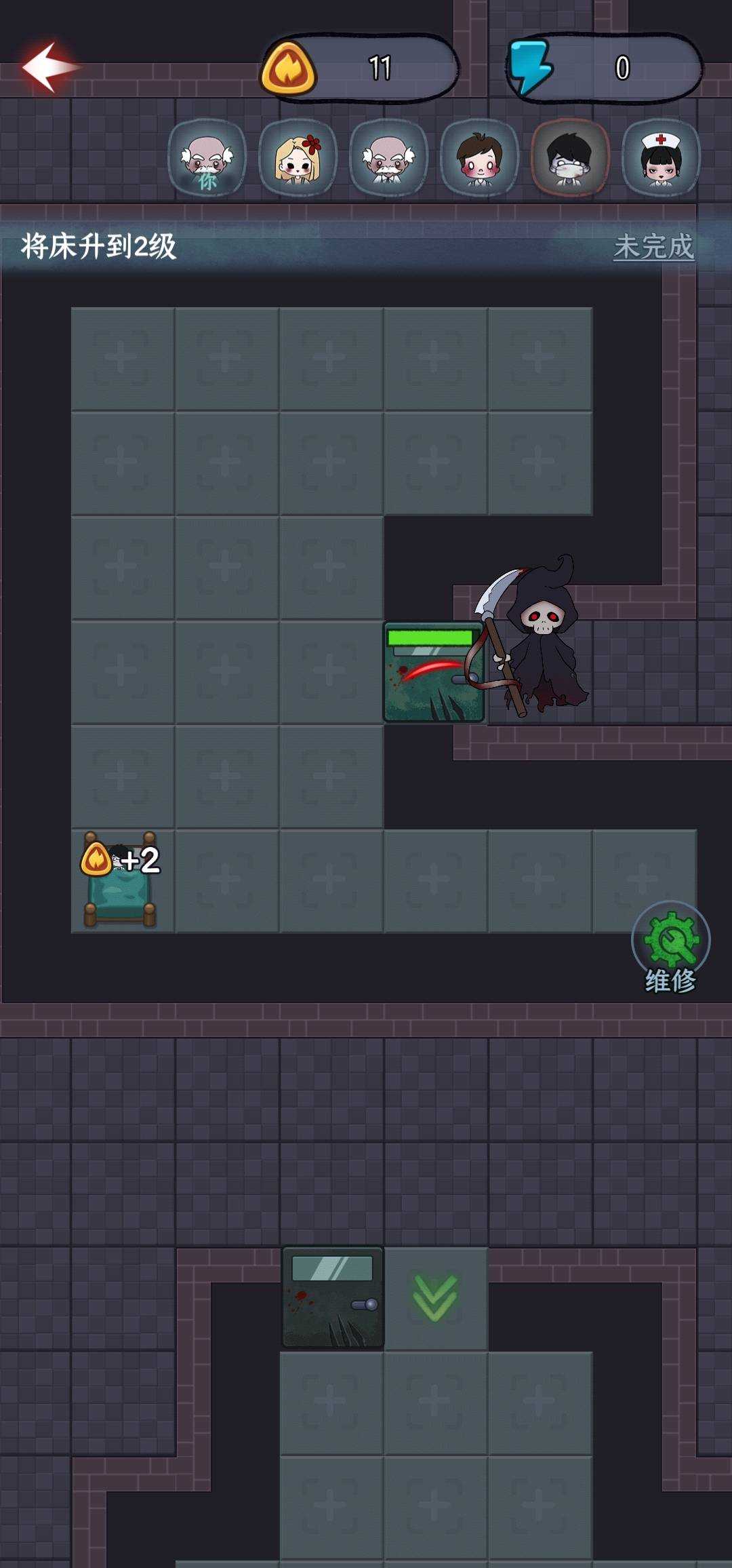The height and width of the screenshot is (1568, 732).
Task: Select the bed showing +2
Action: 121,880
